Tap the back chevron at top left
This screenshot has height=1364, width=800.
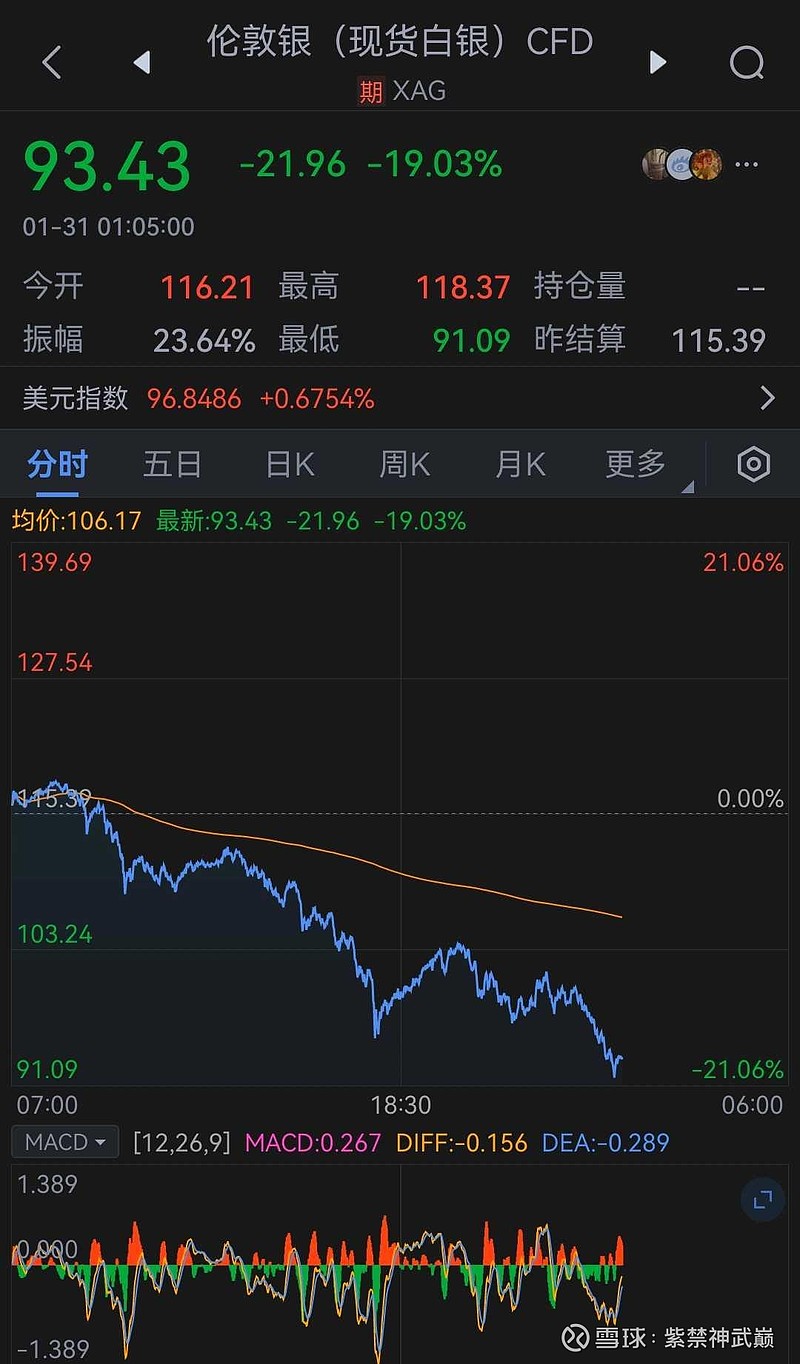(x=52, y=62)
